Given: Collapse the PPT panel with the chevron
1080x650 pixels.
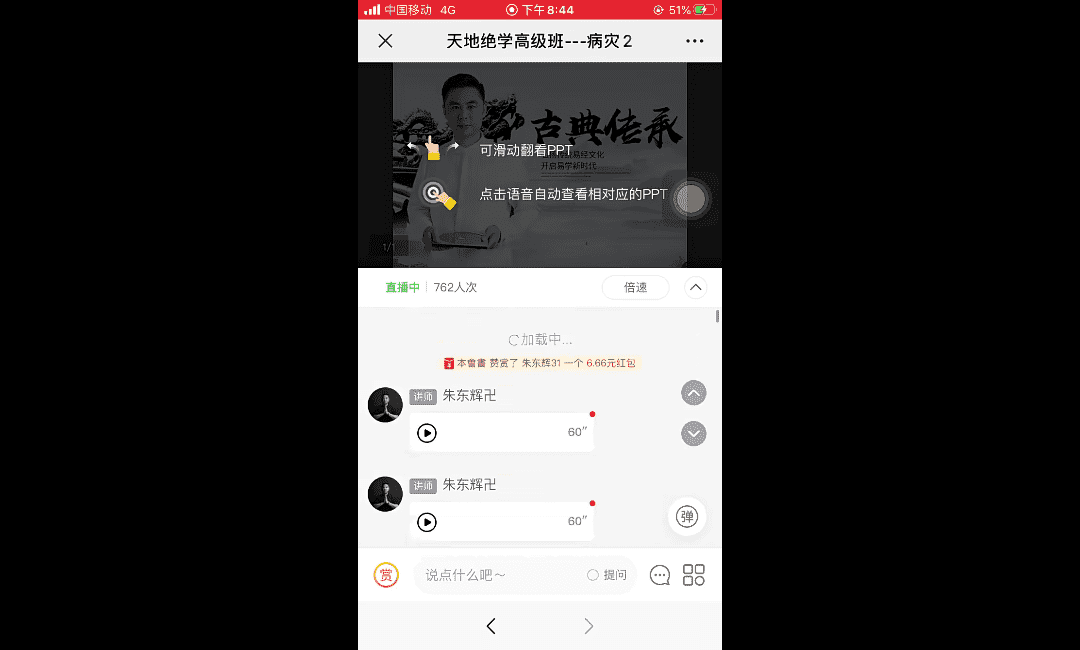Looking at the screenshot, I should point(695,287).
